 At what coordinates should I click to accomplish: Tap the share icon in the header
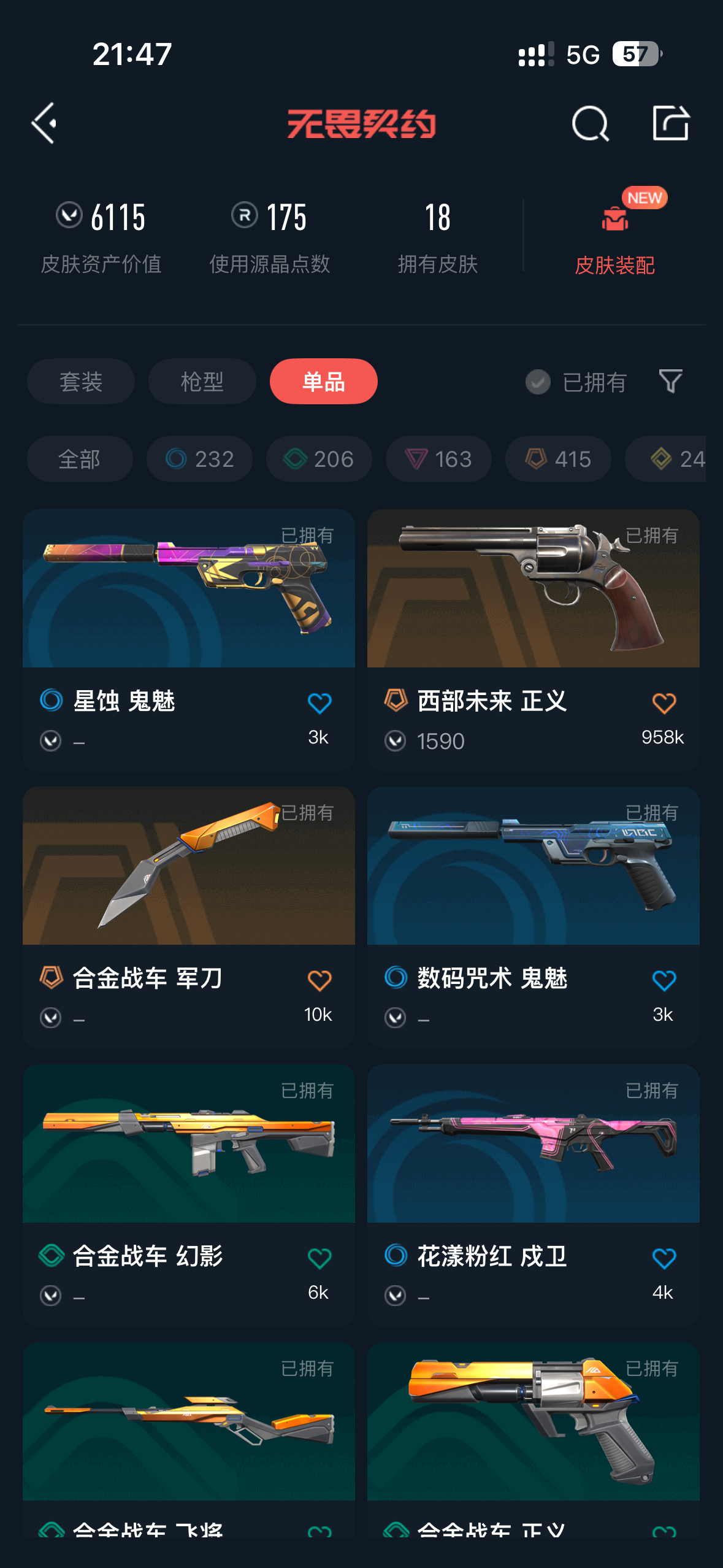670,123
